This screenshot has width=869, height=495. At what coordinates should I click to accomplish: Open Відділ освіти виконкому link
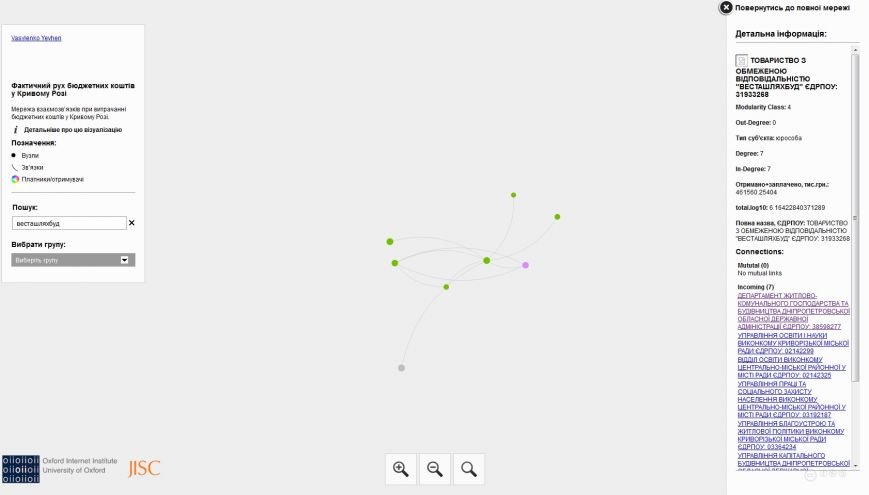pos(791,366)
